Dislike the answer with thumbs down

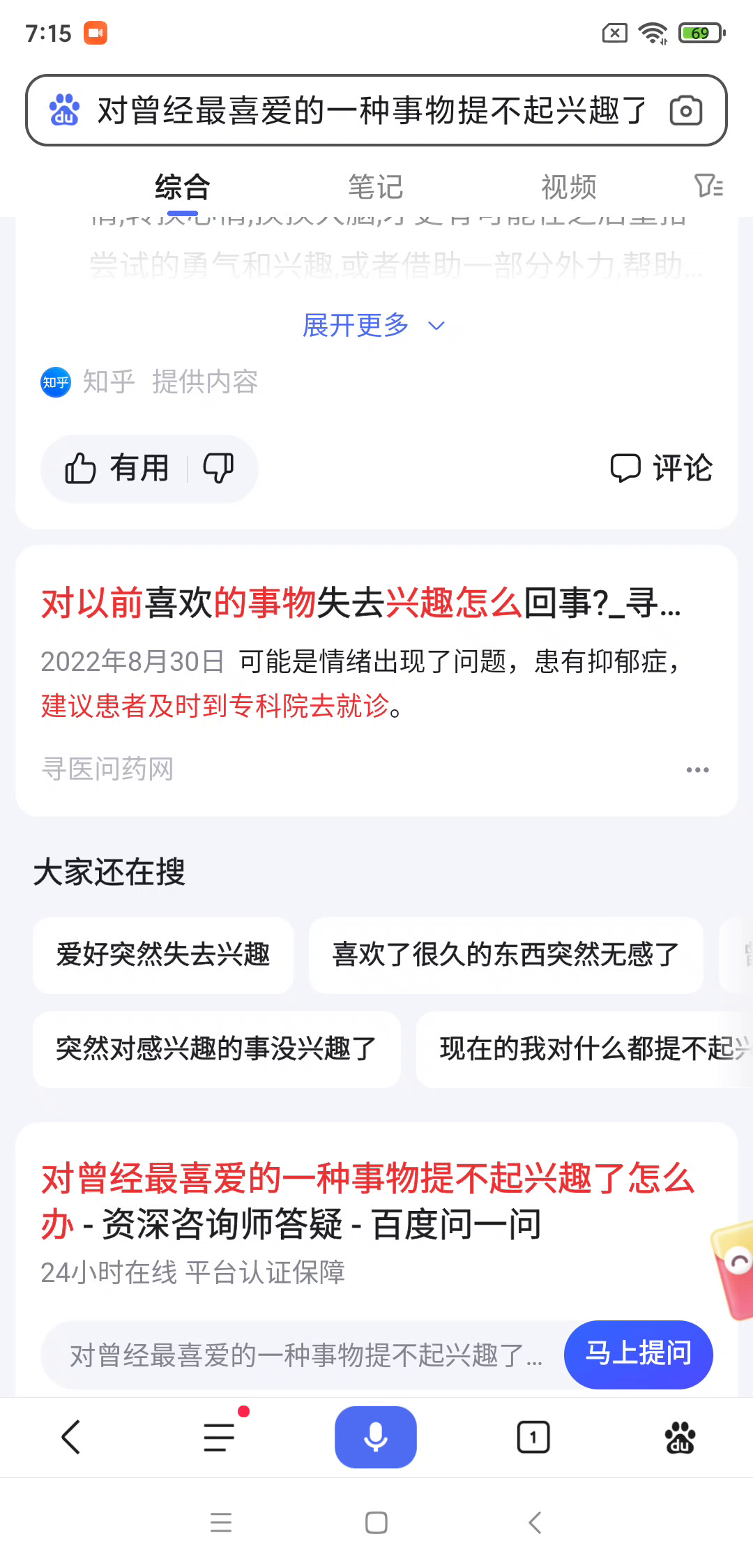coord(219,468)
